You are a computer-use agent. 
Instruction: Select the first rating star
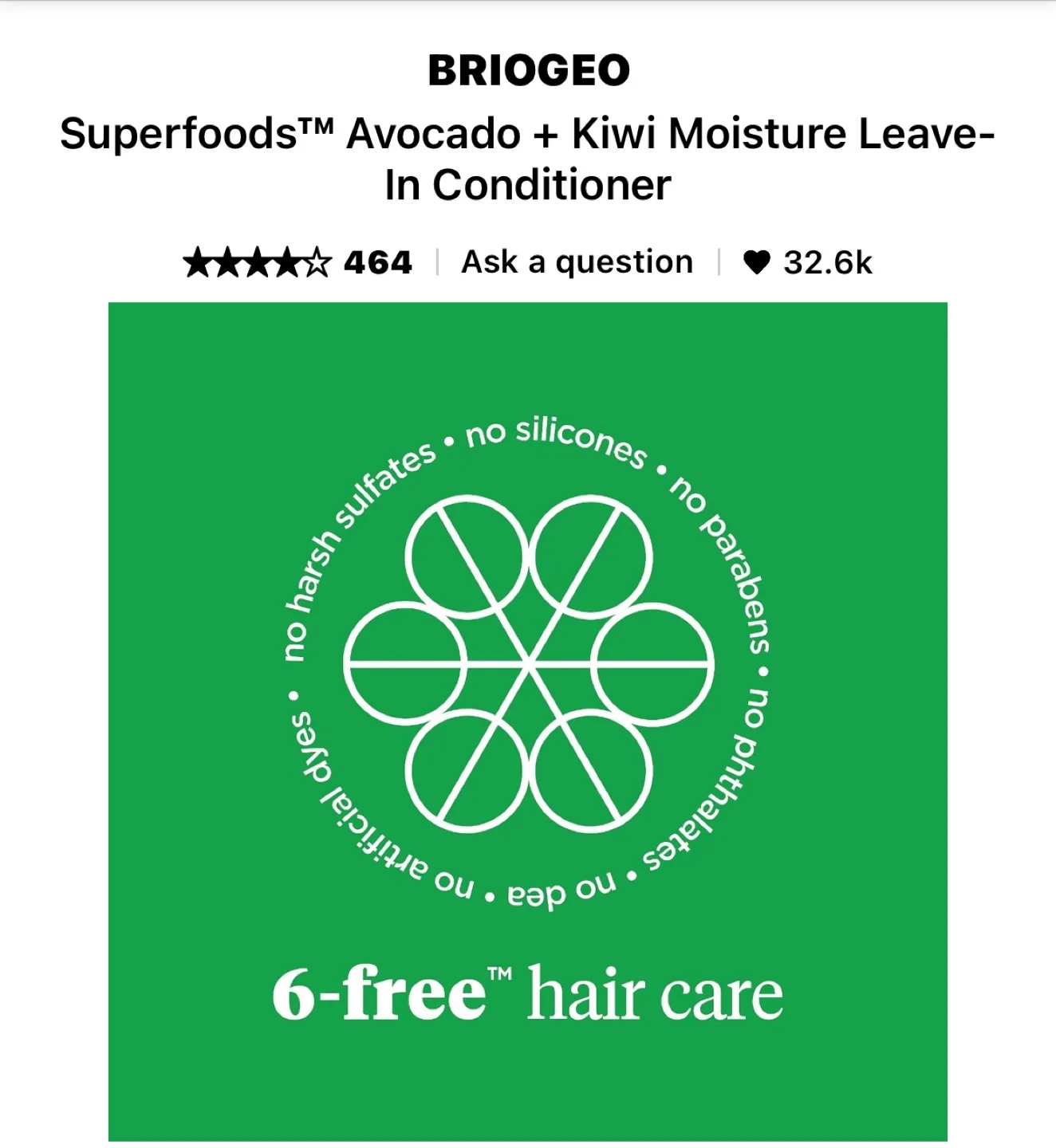pos(196,261)
